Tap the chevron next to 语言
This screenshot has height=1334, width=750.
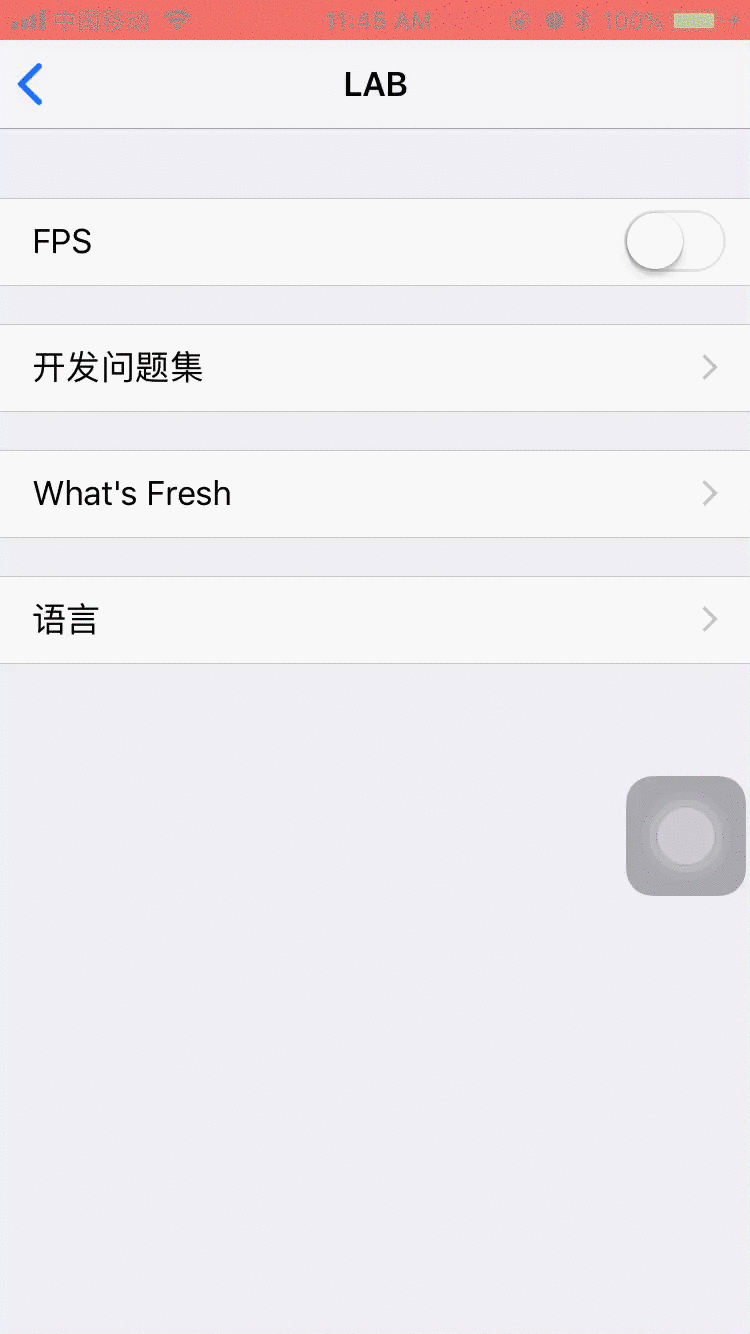point(709,619)
